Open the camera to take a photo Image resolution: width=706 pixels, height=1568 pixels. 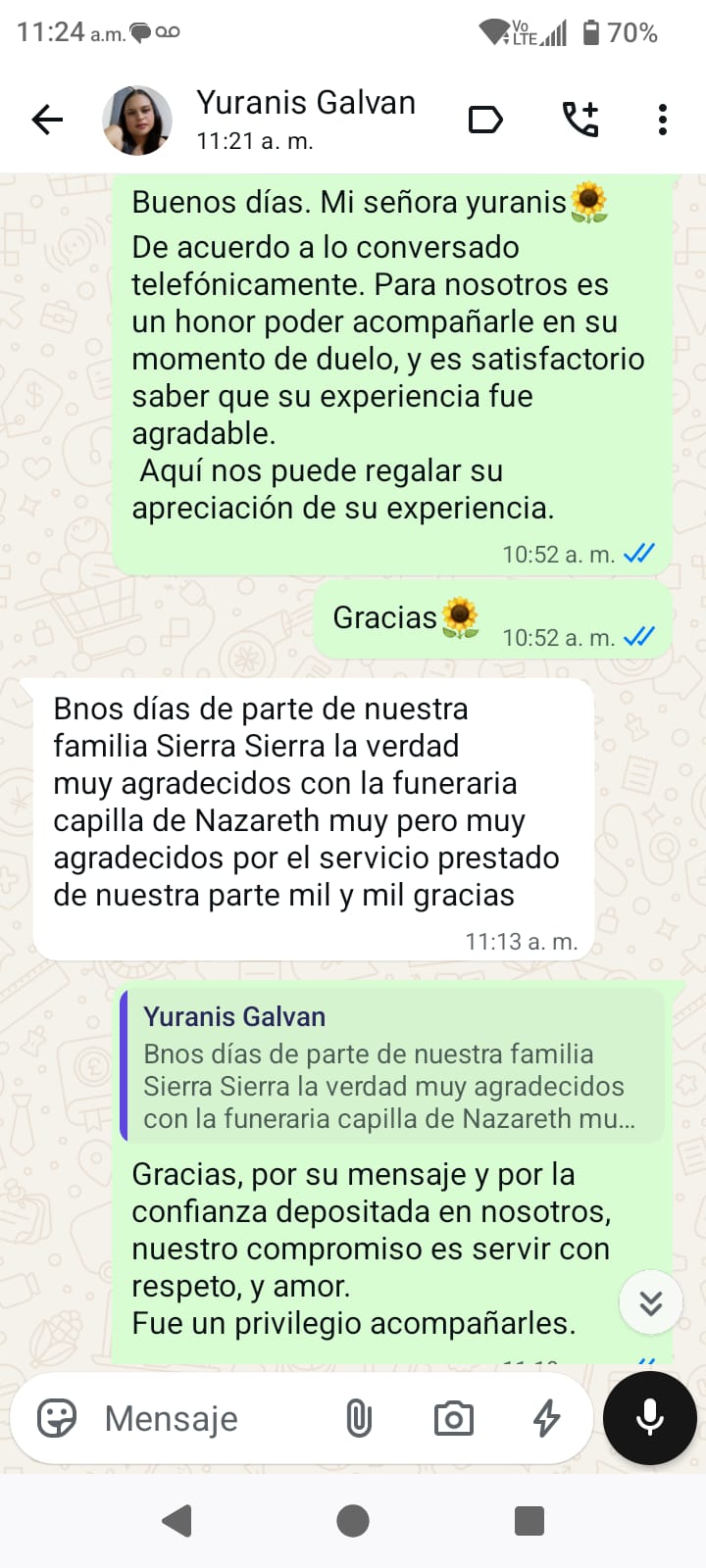pyautogui.click(x=452, y=1417)
